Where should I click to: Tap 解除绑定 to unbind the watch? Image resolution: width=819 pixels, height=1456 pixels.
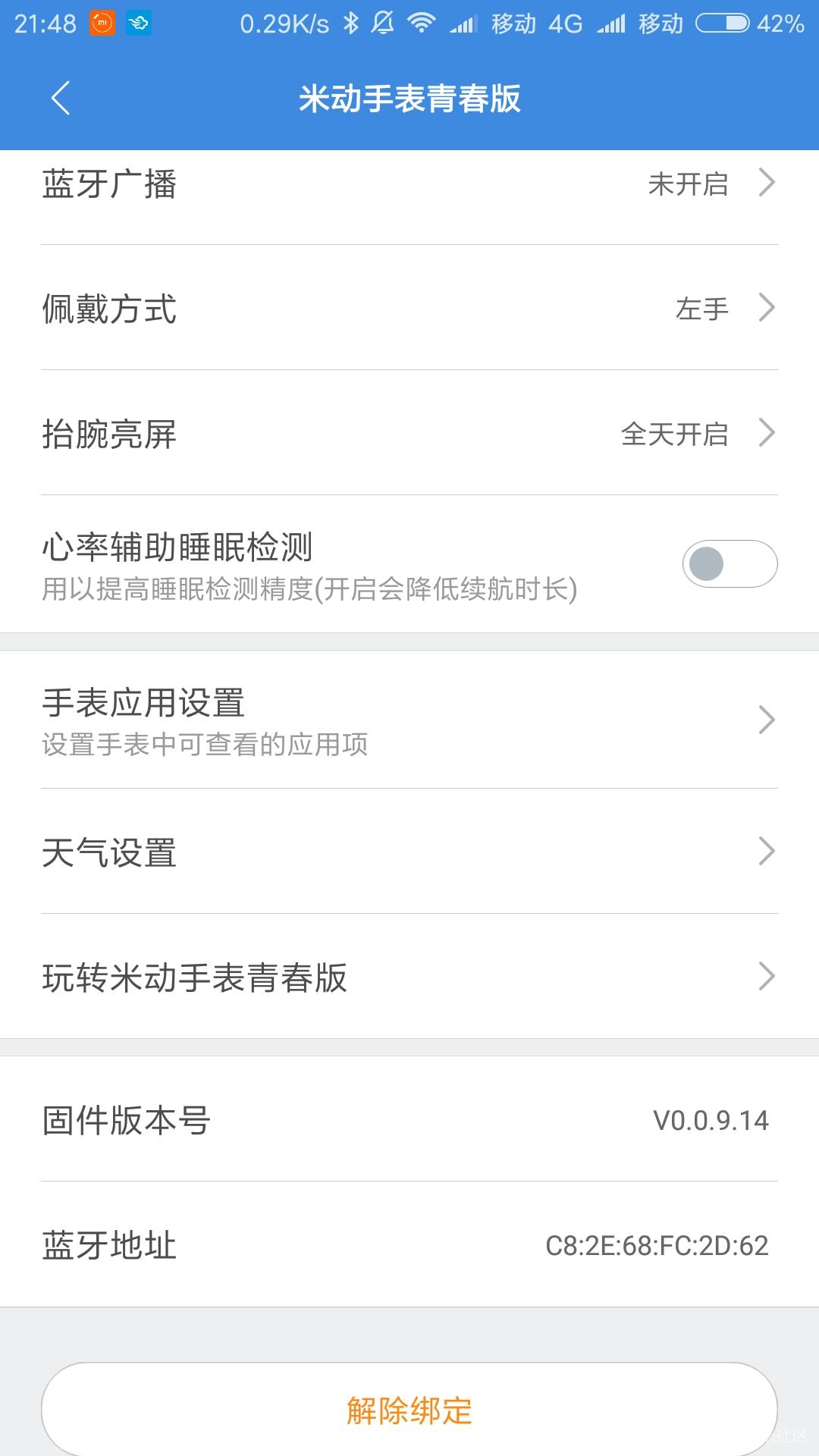[409, 1408]
